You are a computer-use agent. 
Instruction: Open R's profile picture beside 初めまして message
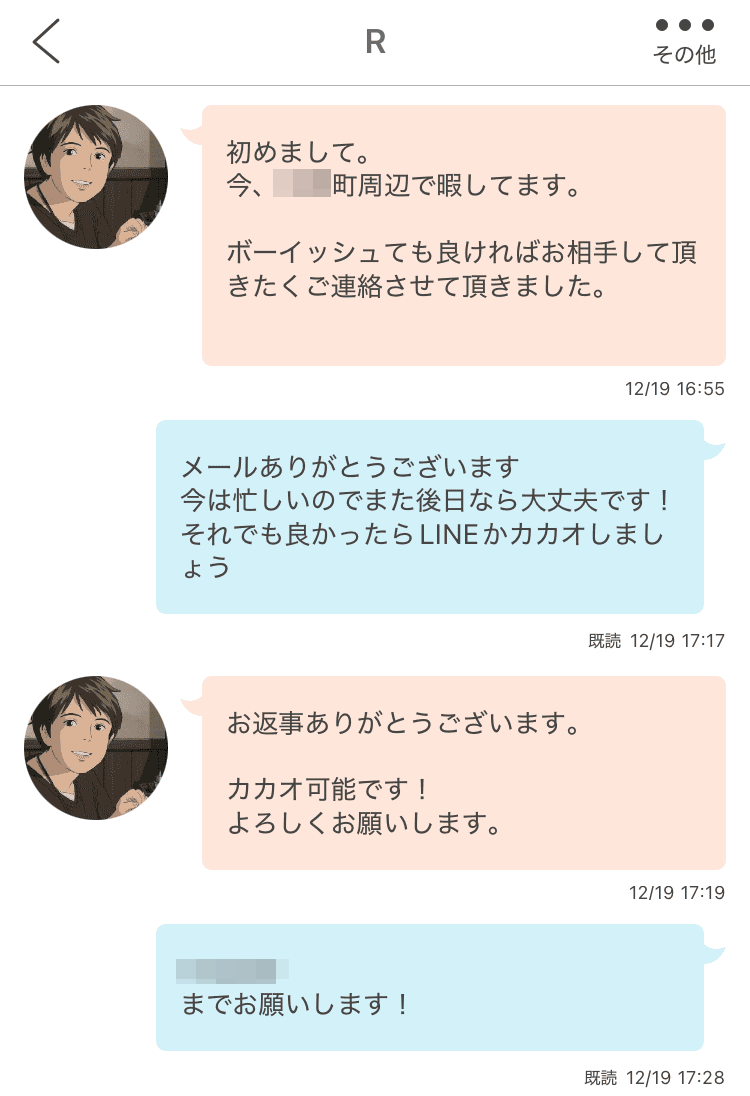pos(96,177)
